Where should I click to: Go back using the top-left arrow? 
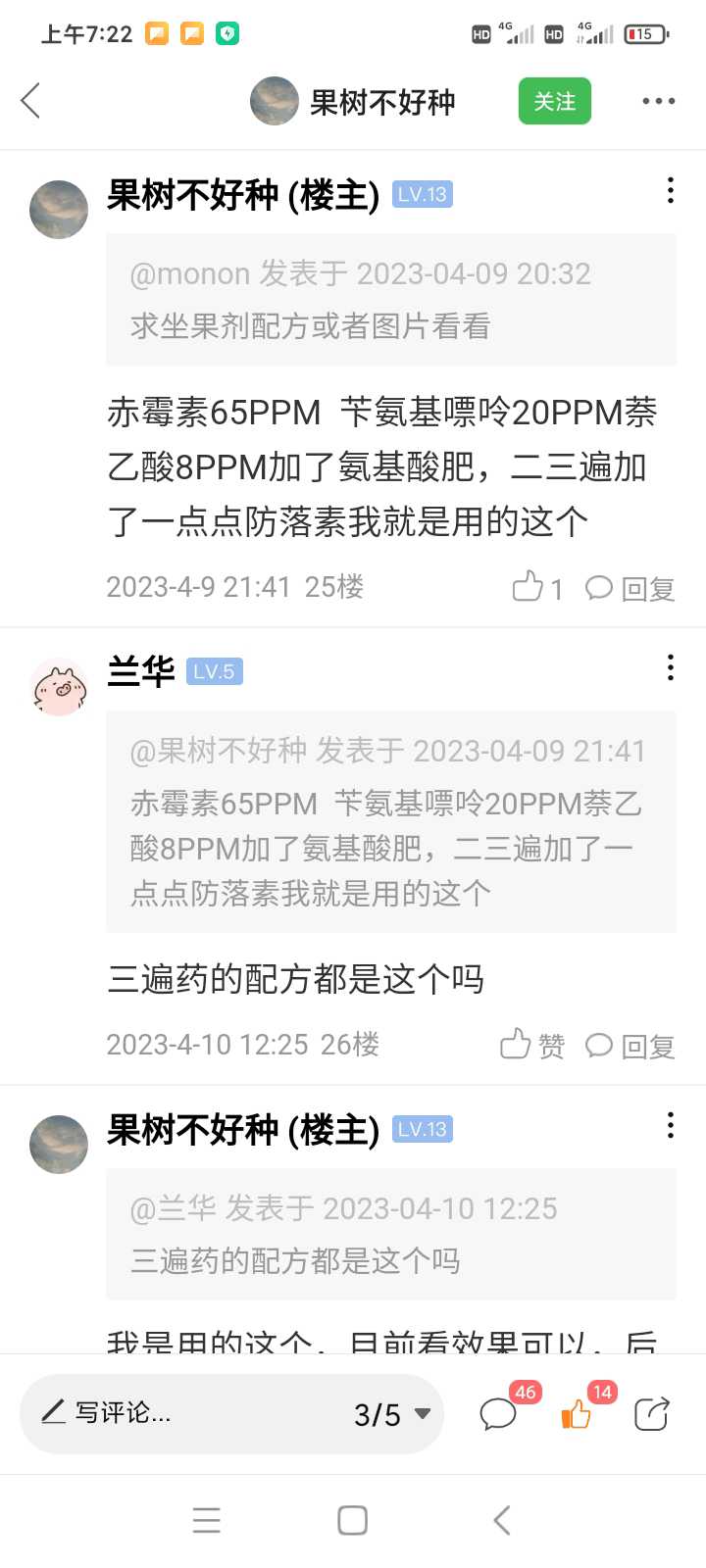tap(30, 101)
